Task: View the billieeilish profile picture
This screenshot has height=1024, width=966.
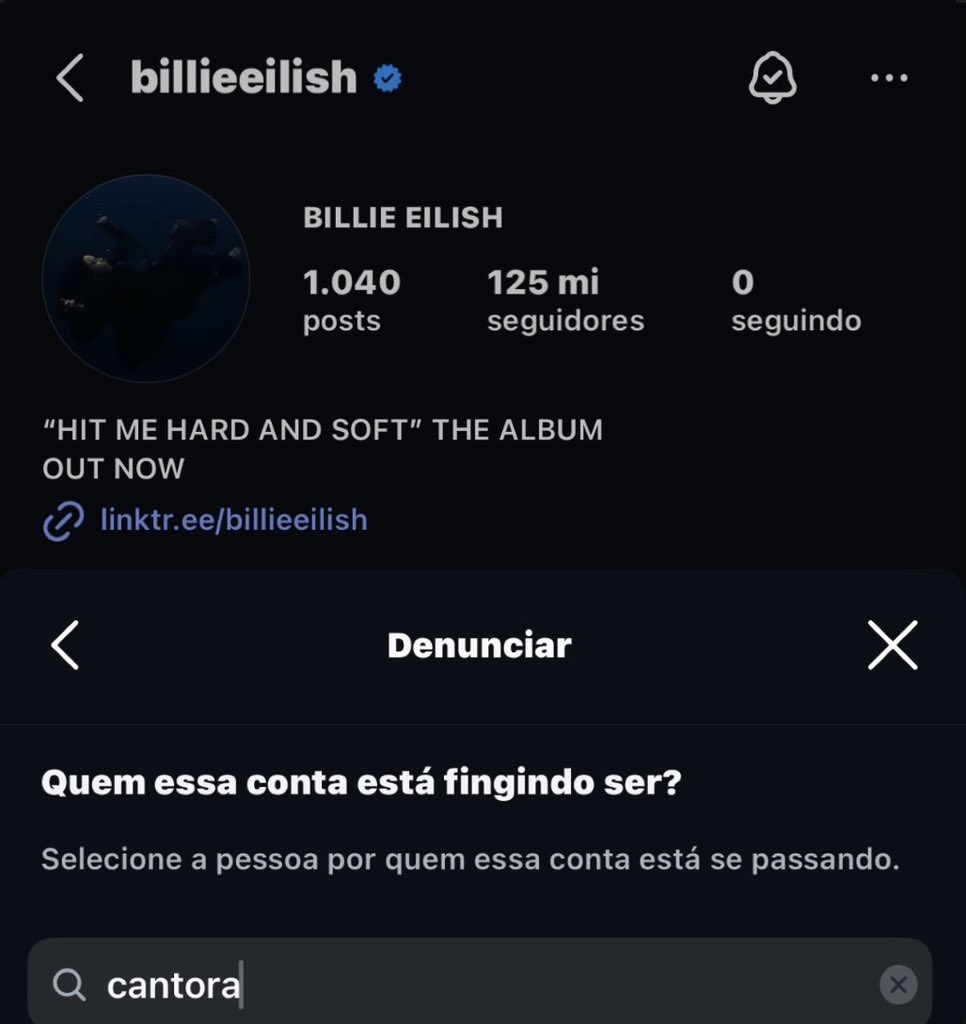Action: [146, 278]
